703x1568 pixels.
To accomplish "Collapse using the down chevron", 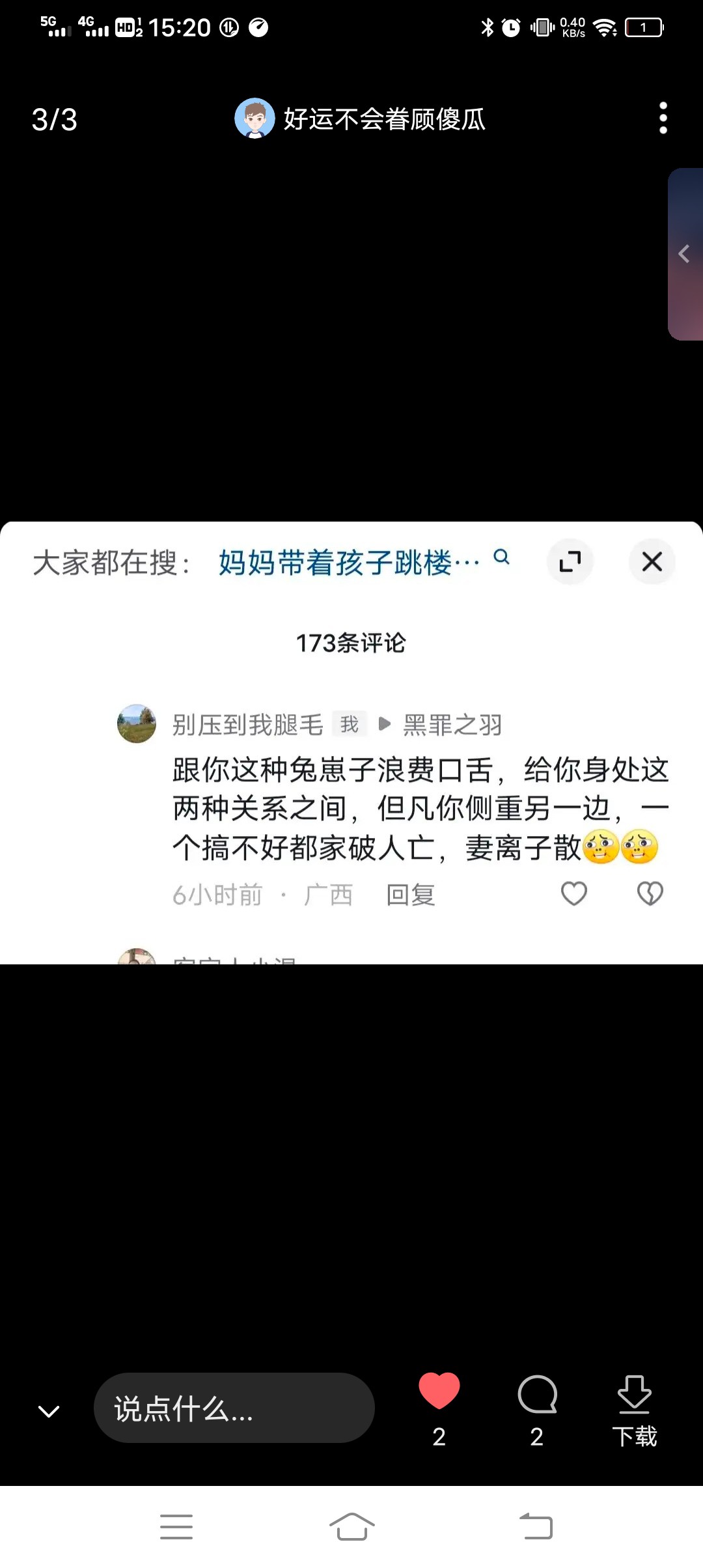I will 49,1410.
